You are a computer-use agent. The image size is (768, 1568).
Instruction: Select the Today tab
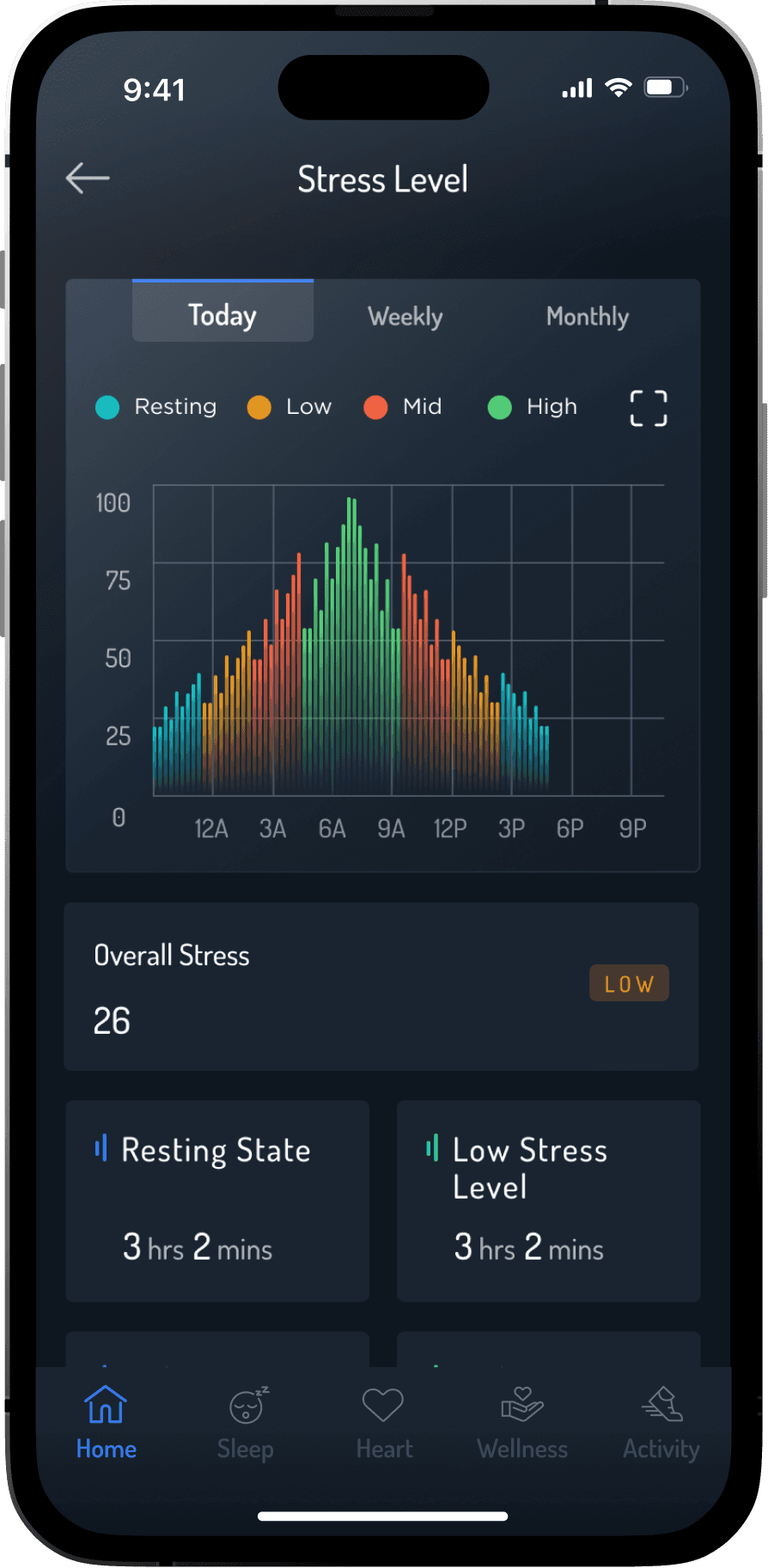(x=222, y=311)
